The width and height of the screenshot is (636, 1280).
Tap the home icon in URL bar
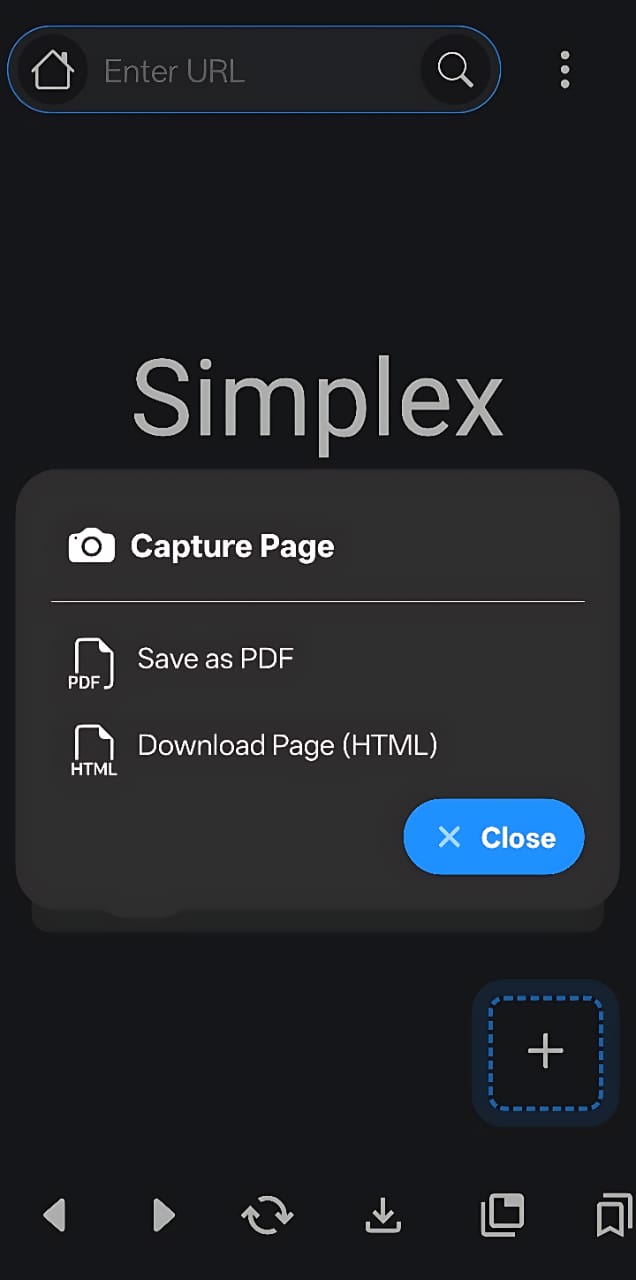pyautogui.click(x=52, y=70)
